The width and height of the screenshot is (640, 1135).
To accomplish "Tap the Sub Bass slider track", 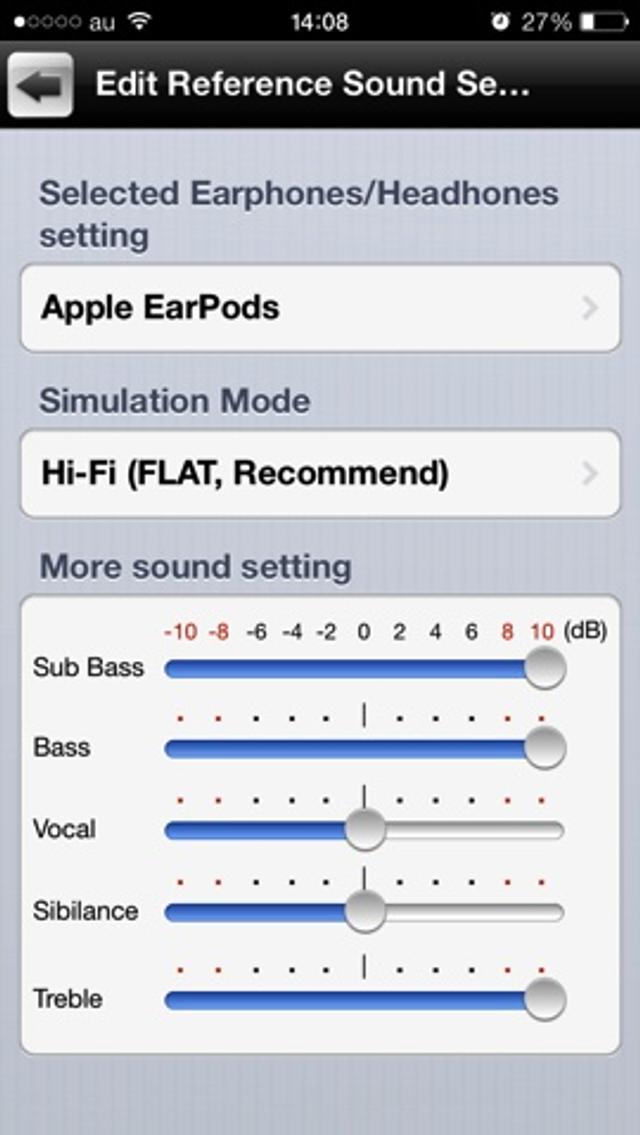I will point(364,669).
